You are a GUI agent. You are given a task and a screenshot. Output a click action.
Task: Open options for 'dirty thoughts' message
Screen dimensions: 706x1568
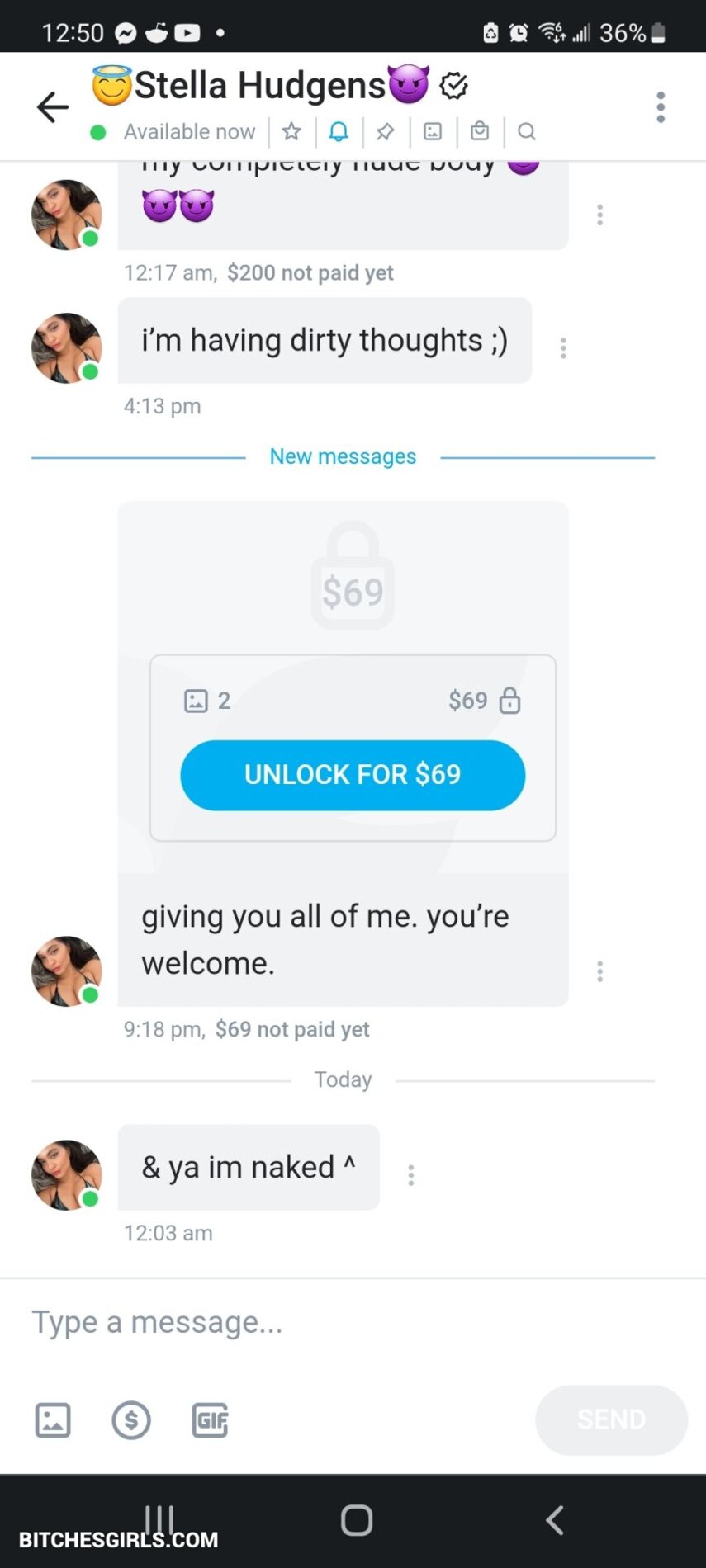pyautogui.click(x=563, y=348)
